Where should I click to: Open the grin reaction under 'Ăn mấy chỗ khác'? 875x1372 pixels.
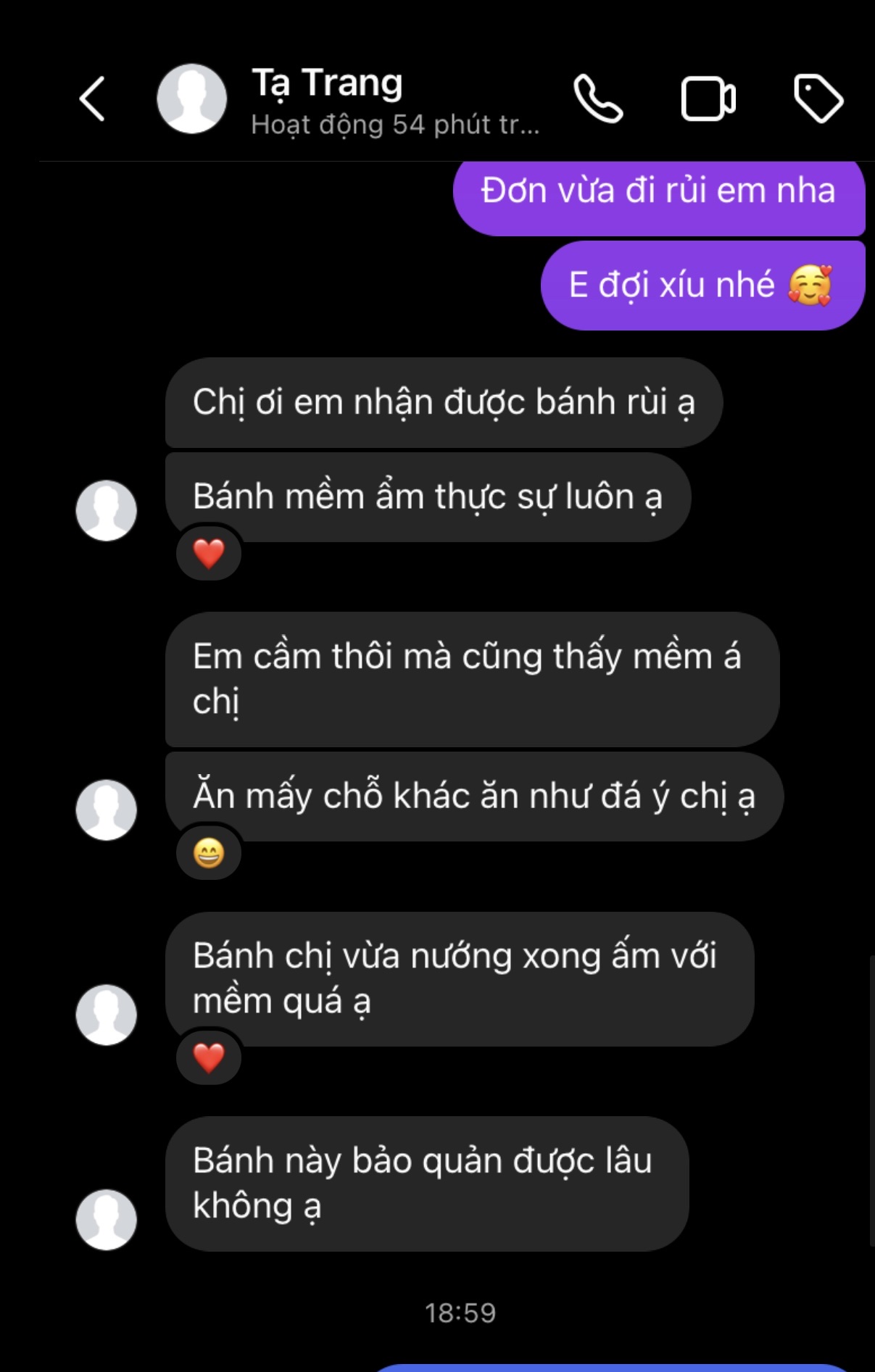209,853
